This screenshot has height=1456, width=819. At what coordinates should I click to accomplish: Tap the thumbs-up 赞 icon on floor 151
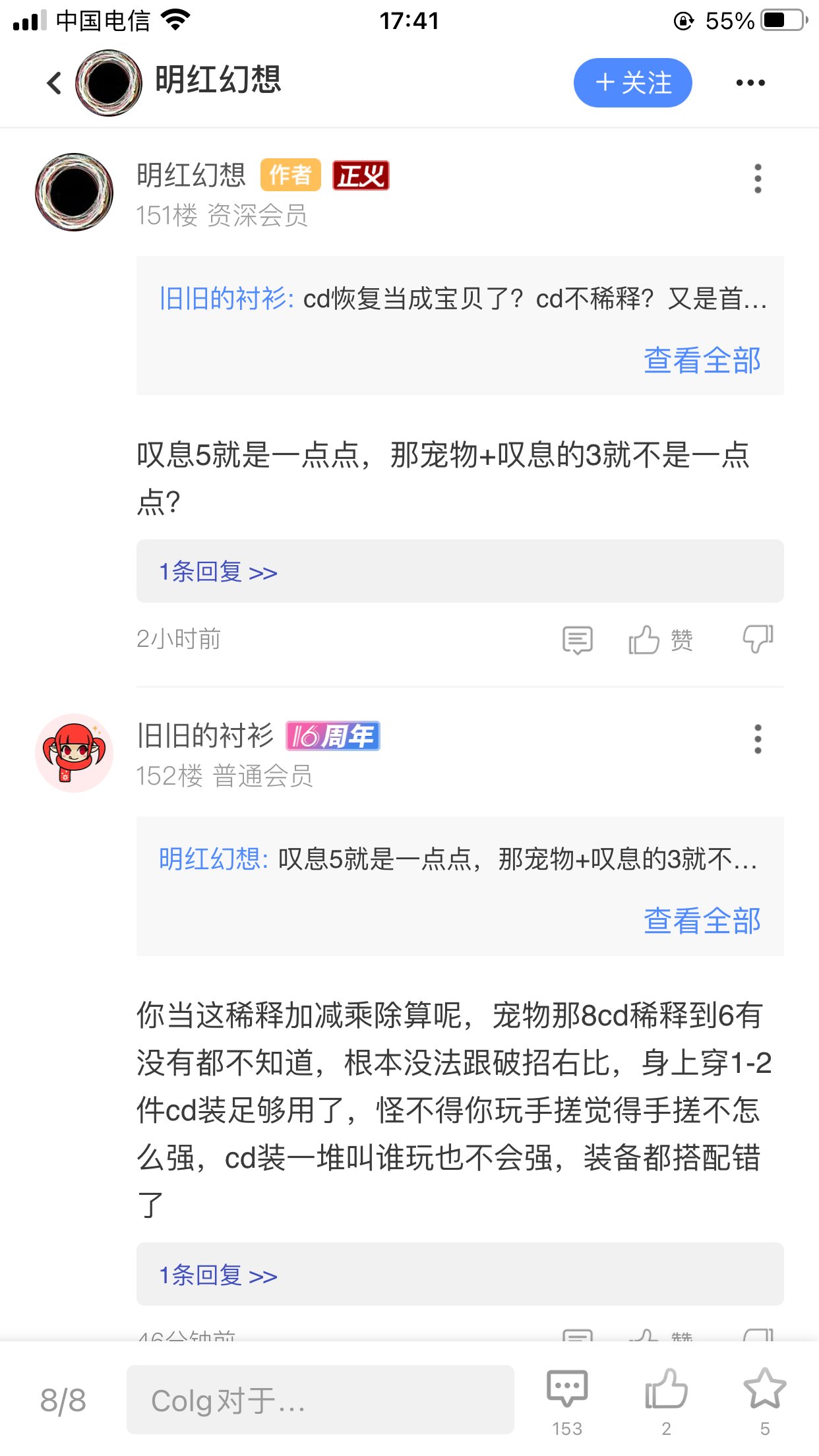(x=661, y=638)
